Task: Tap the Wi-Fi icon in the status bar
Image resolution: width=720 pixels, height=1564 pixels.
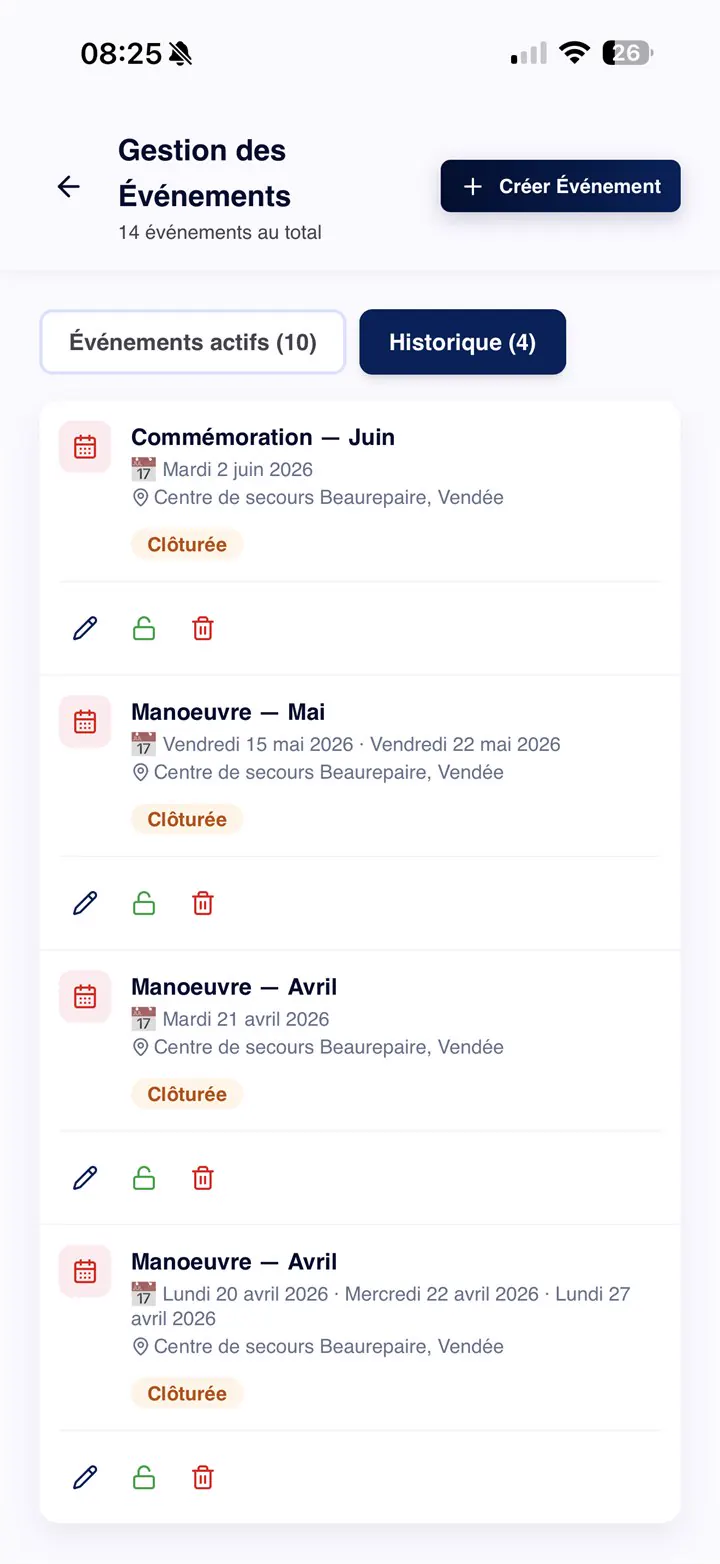Action: pos(574,52)
